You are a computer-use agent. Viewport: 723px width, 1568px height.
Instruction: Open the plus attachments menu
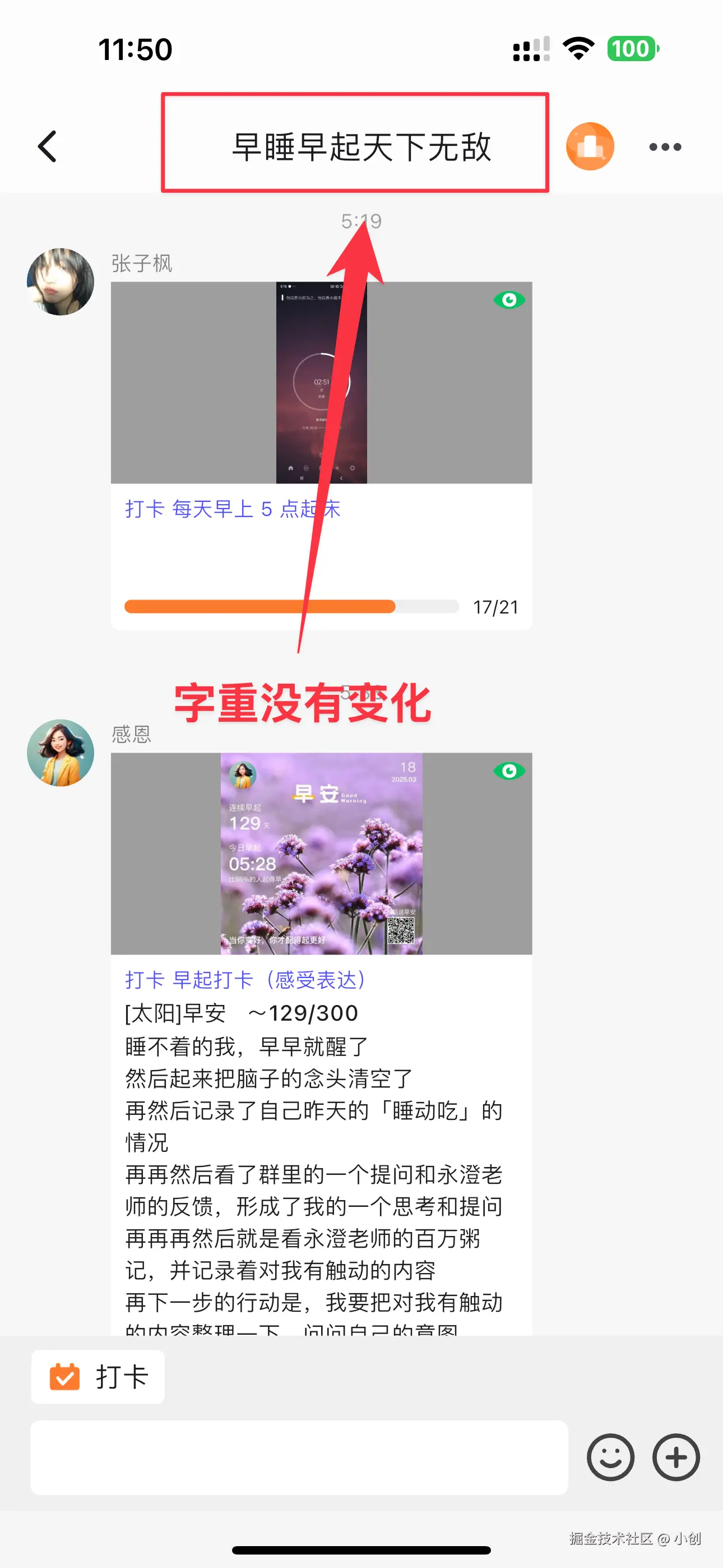coord(675,1457)
